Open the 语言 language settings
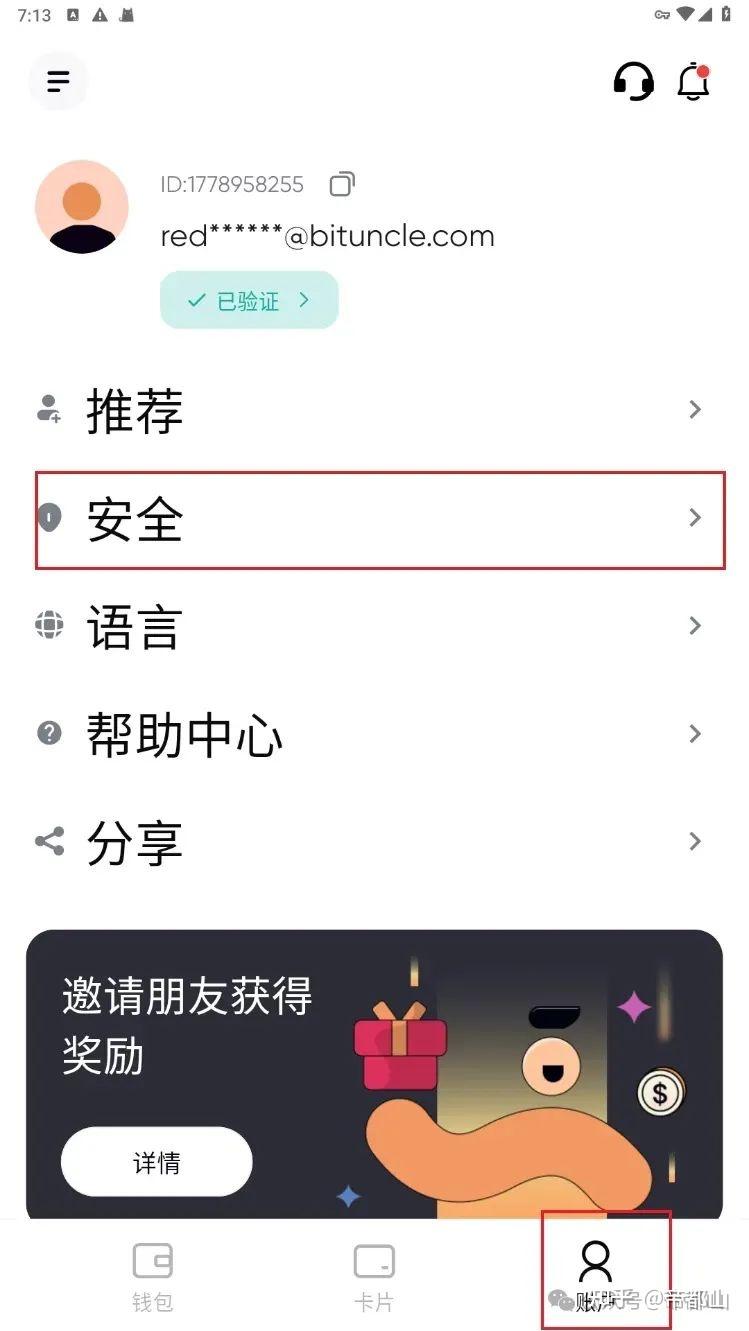The width and height of the screenshot is (749, 1331). point(374,626)
